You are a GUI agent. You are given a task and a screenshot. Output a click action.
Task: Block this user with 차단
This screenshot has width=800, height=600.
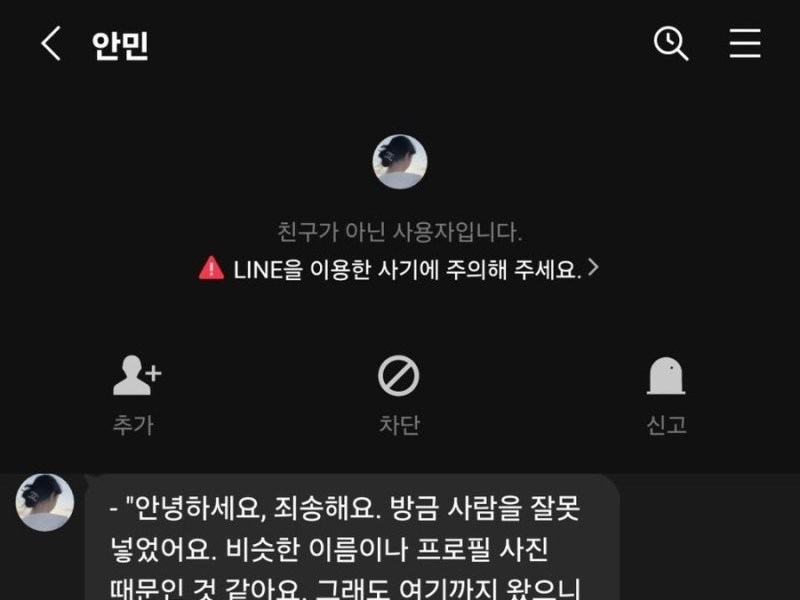[398, 394]
